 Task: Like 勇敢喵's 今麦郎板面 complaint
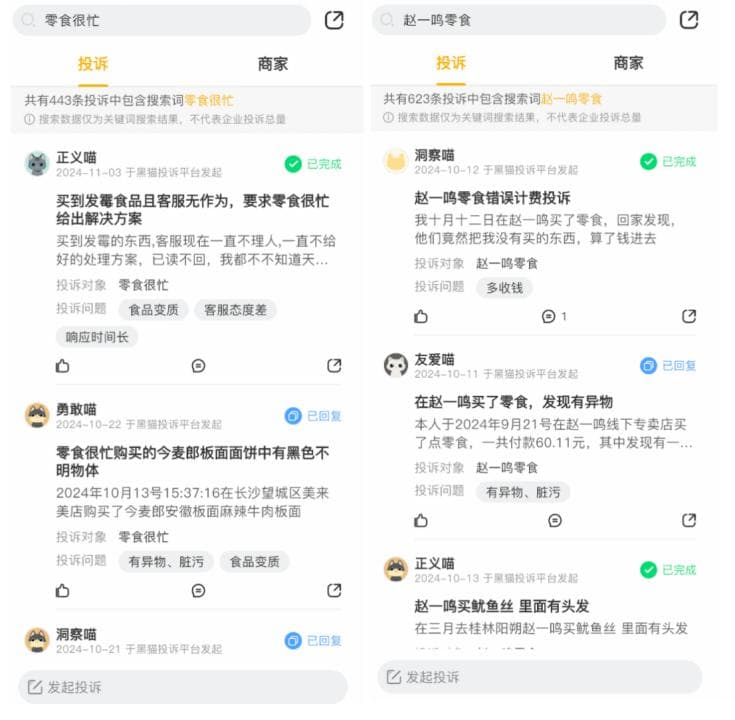(x=63, y=591)
